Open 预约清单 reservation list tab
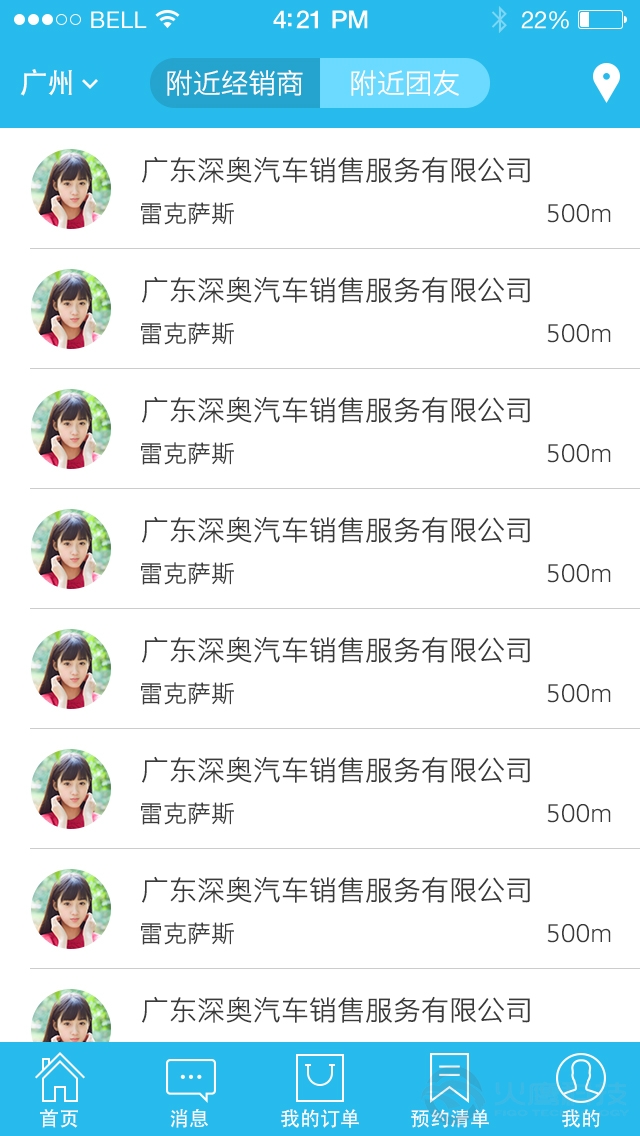Viewport: 640px width, 1136px height. point(449,1090)
